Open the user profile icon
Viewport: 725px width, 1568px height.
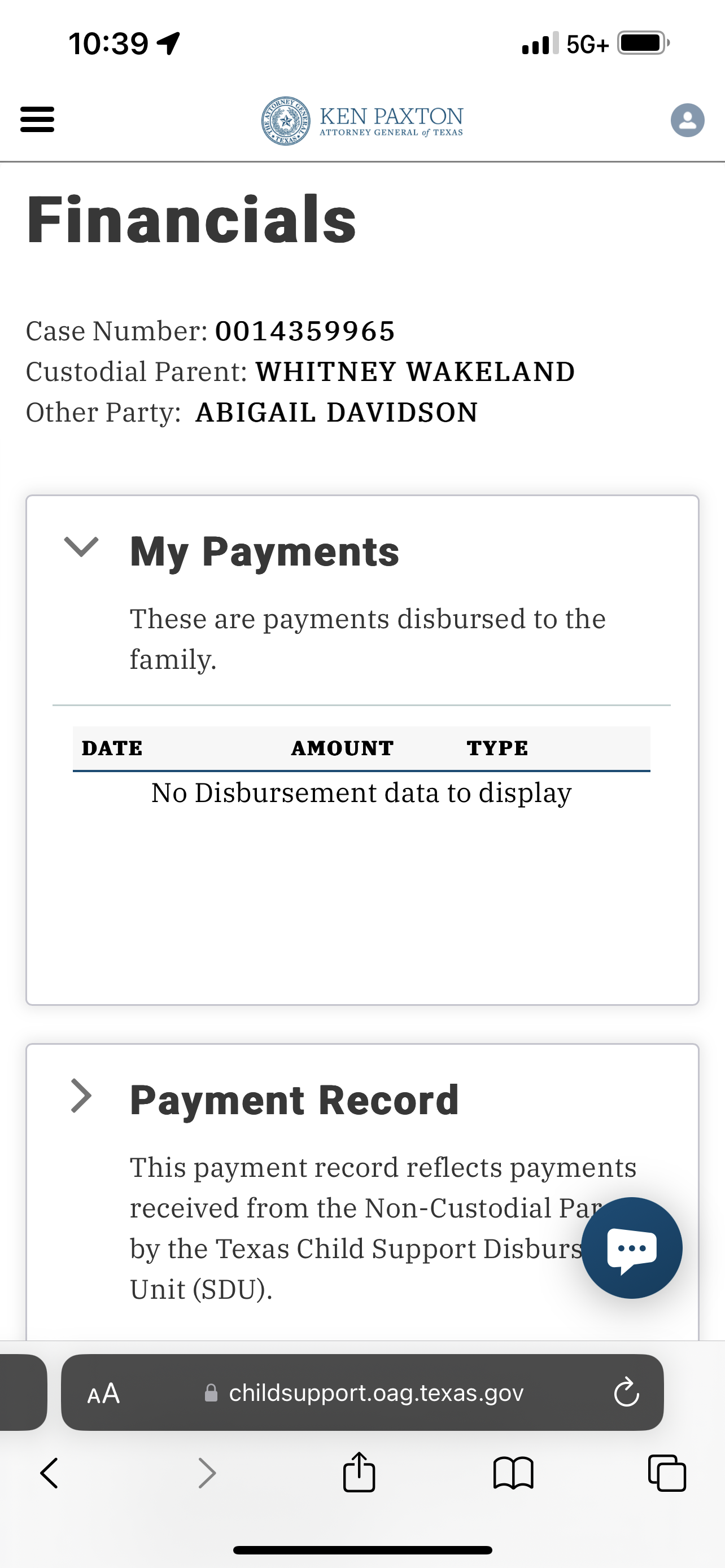click(x=687, y=120)
